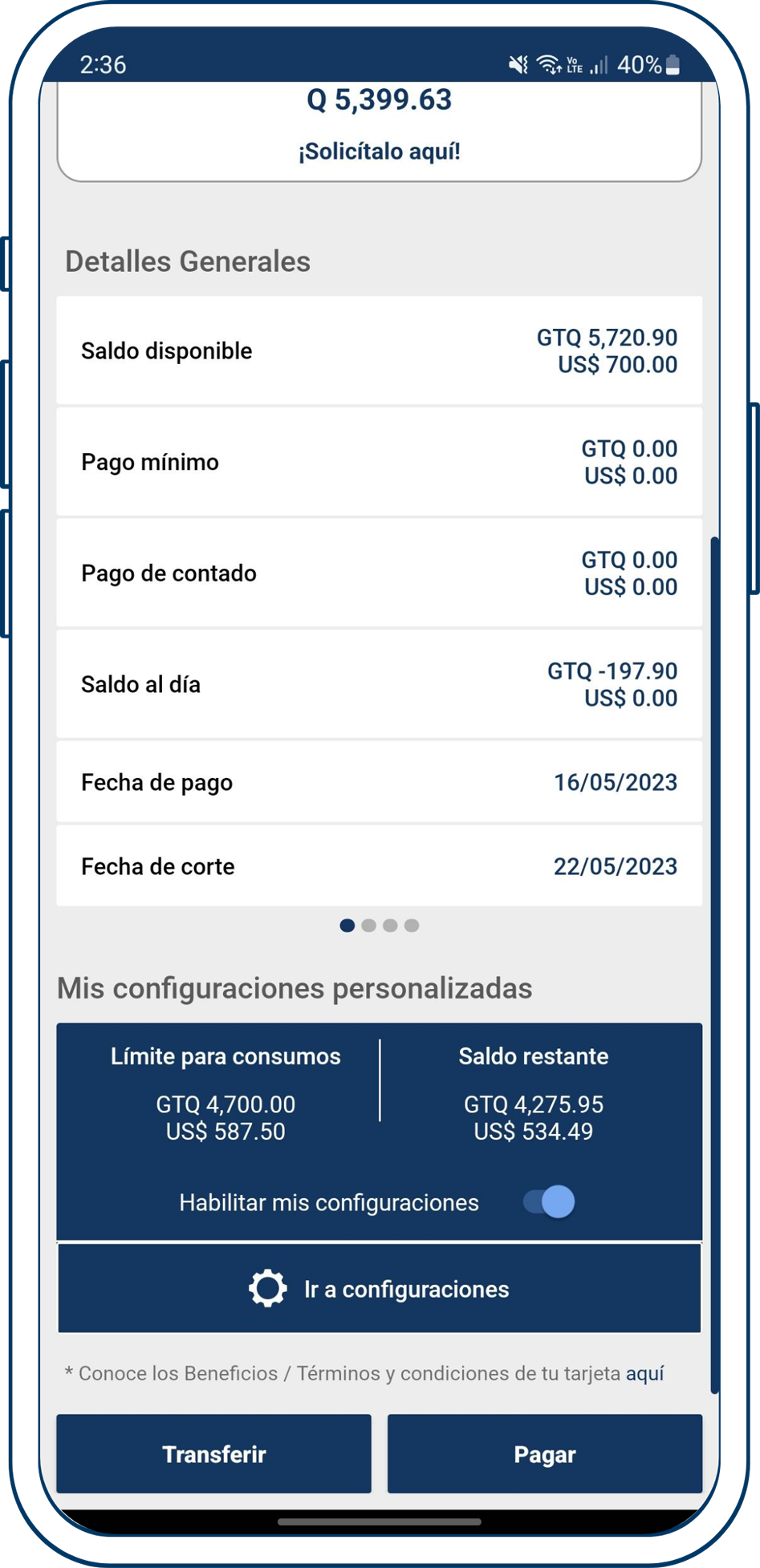Open Ir a configuraciones
The height and width of the screenshot is (1568, 760).
(379, 1289)
